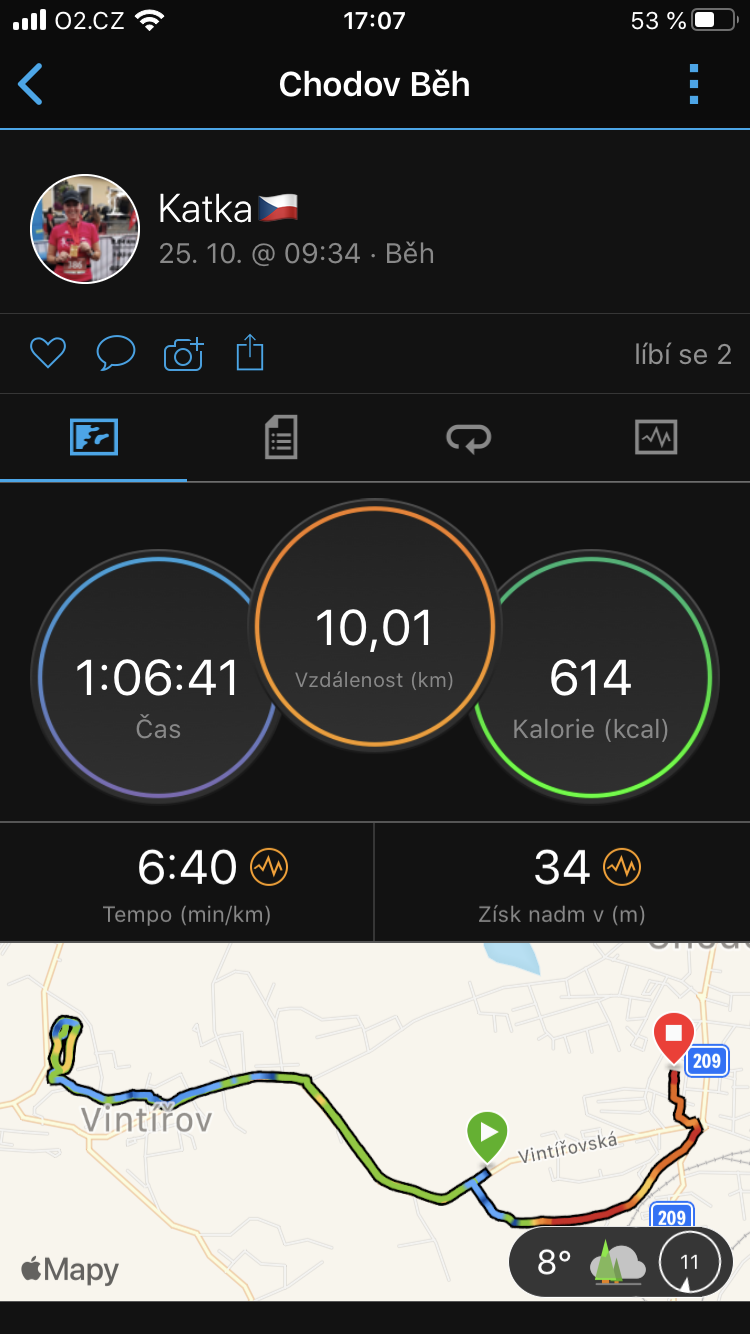Switch to the laps tab
Image resolution: width=750 pixels, height=1334 pixels.
(468, 438)
